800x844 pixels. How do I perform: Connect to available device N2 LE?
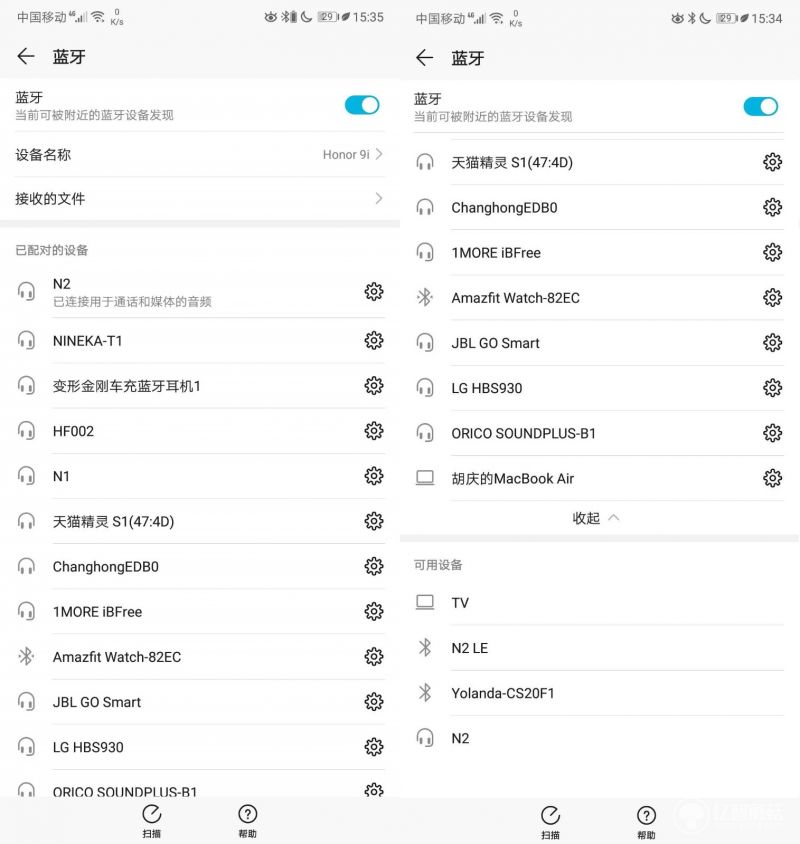(470, 648)
